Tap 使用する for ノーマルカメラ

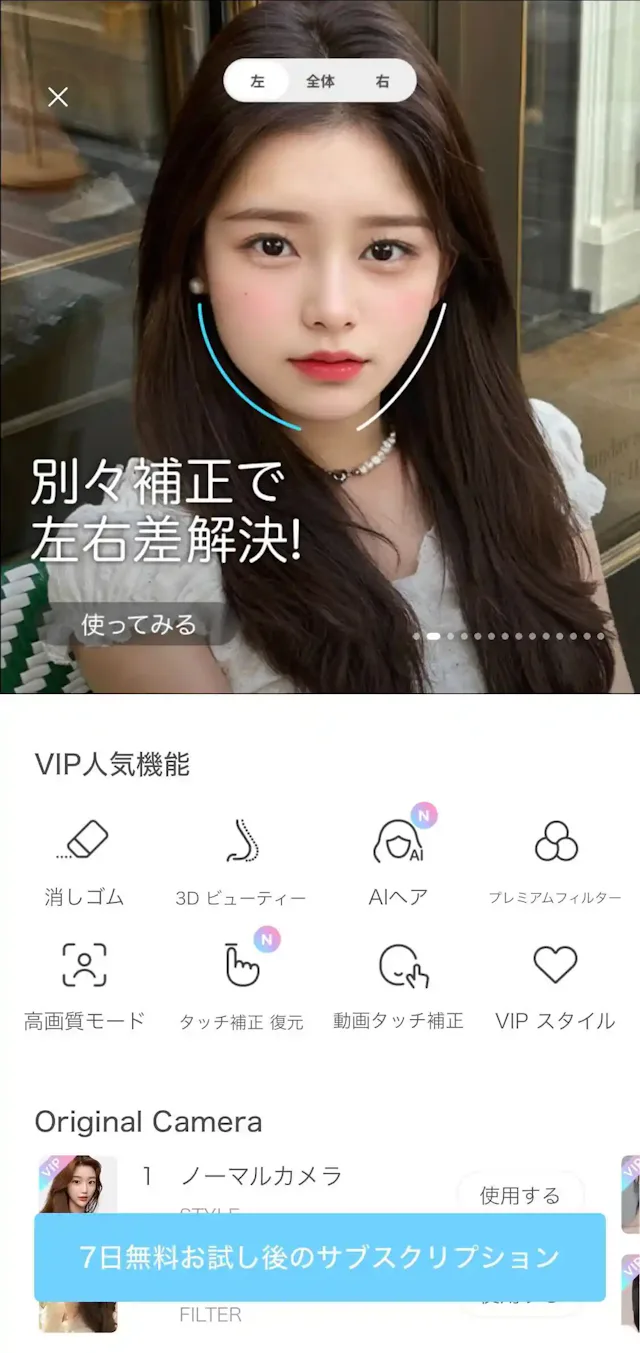[519, 1195]
